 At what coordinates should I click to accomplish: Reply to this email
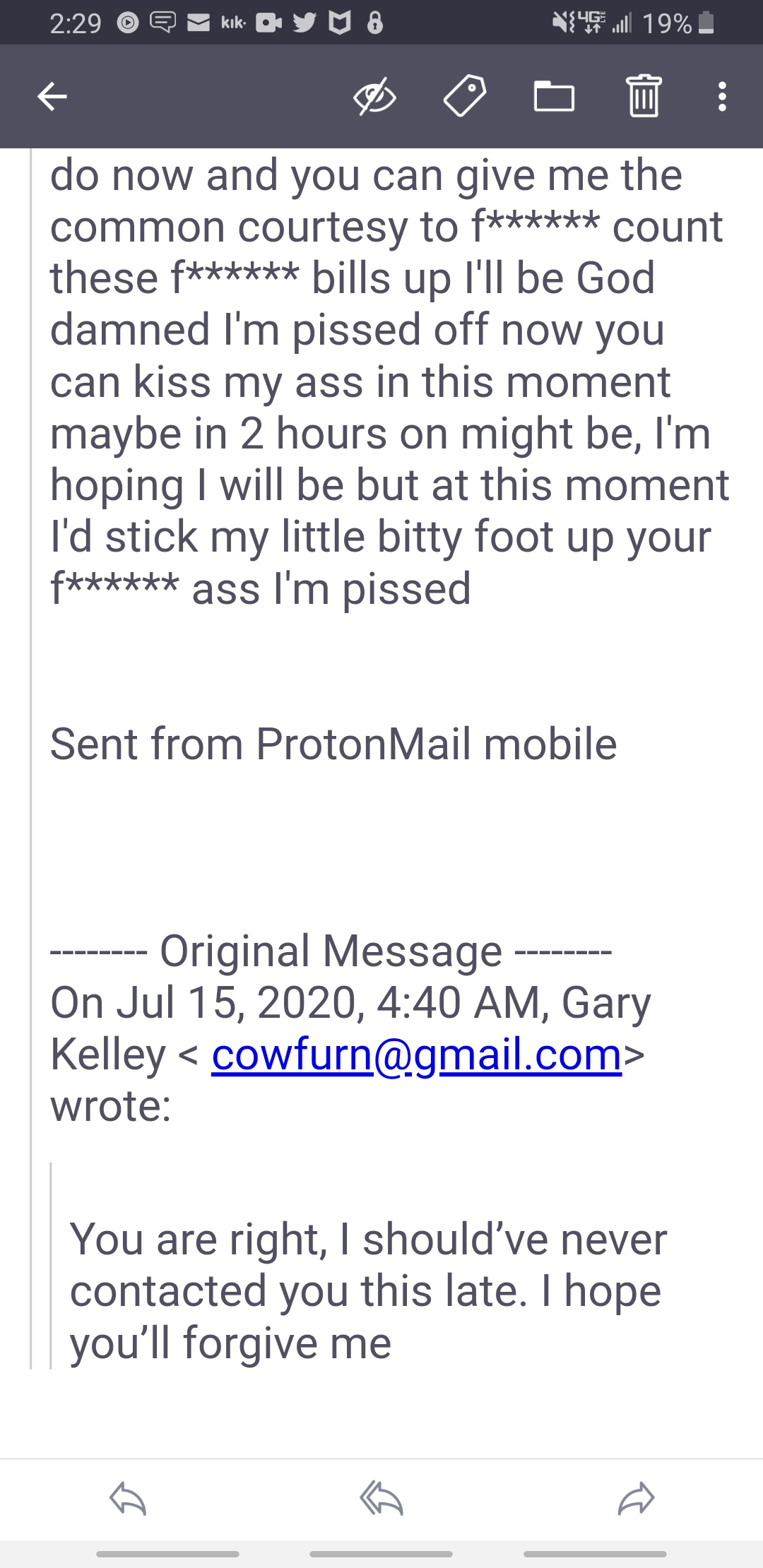(x=128, y=1498)
